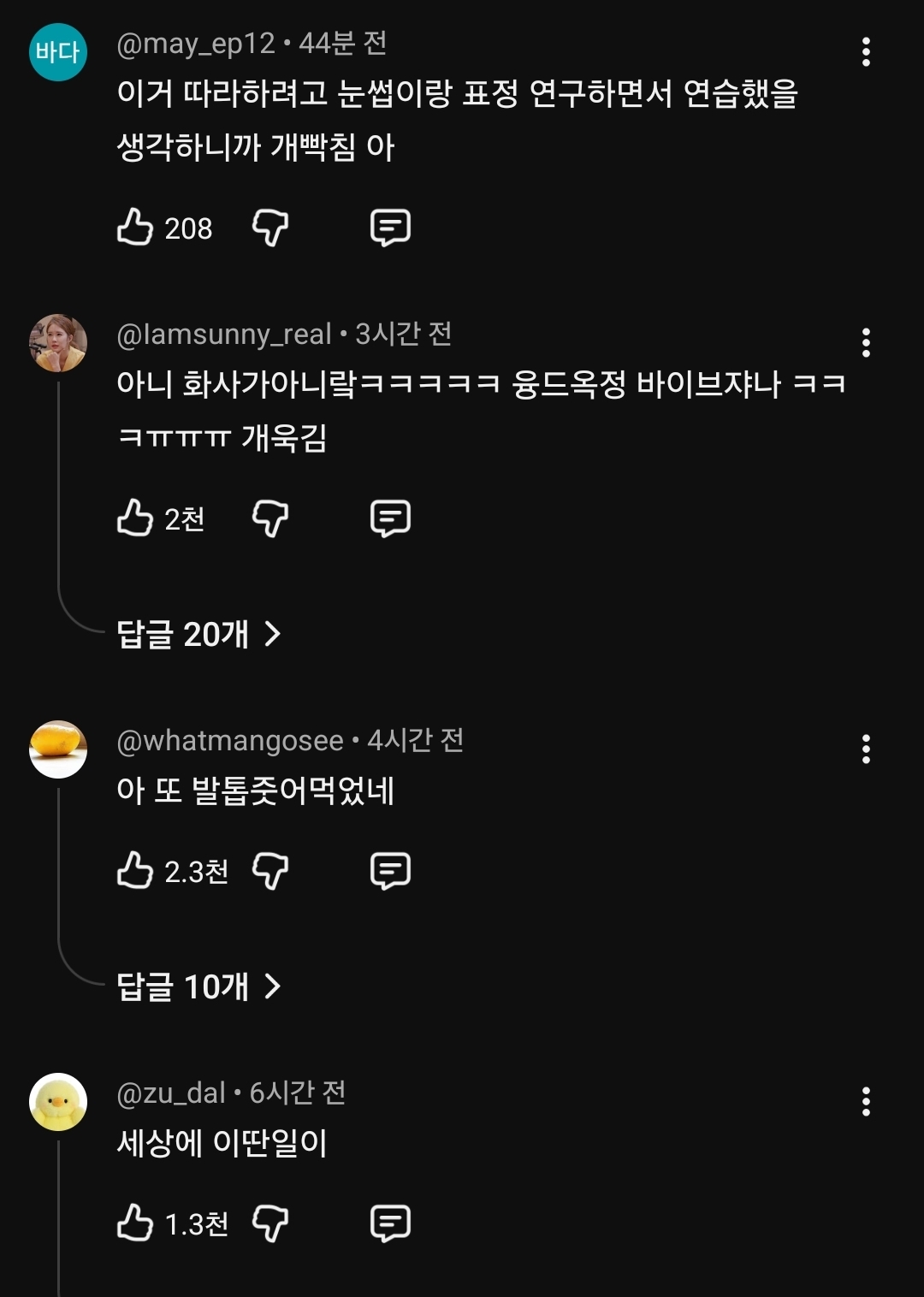The image size is (924, 1297).
Task: Dislike the comment by @whatmangosee
Action: (x=270, y=871)
